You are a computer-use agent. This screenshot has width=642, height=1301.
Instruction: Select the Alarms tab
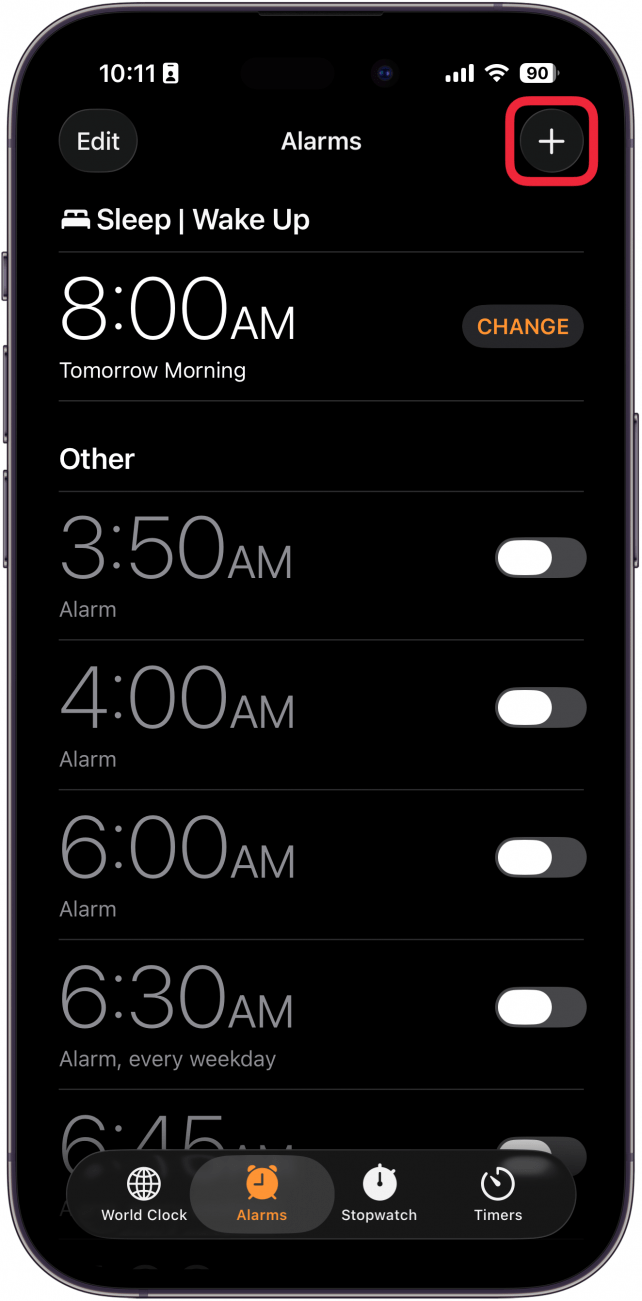click(262, 1195)
